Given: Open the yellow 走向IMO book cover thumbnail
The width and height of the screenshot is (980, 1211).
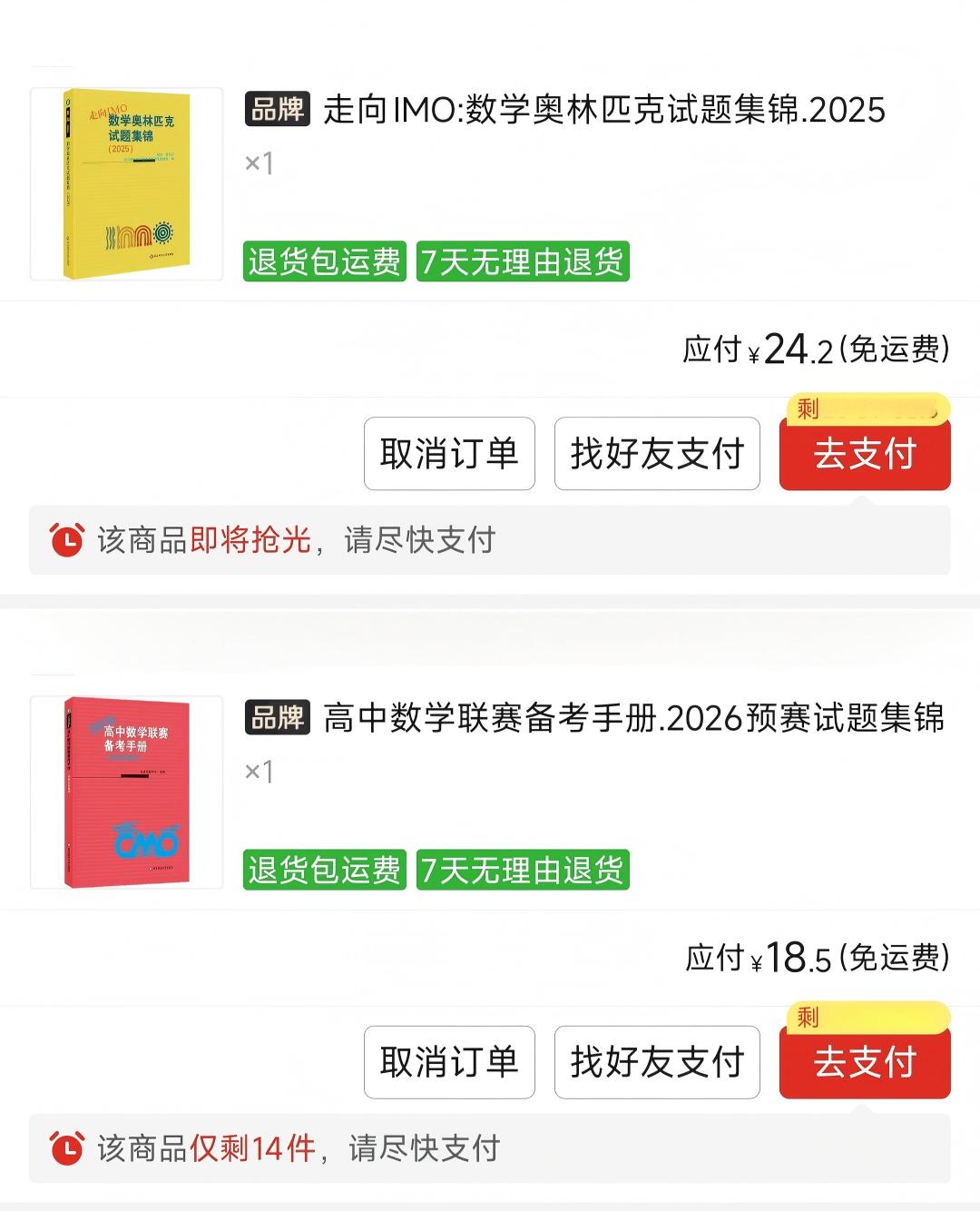Looking at the screenshot, I should (126, 184).
